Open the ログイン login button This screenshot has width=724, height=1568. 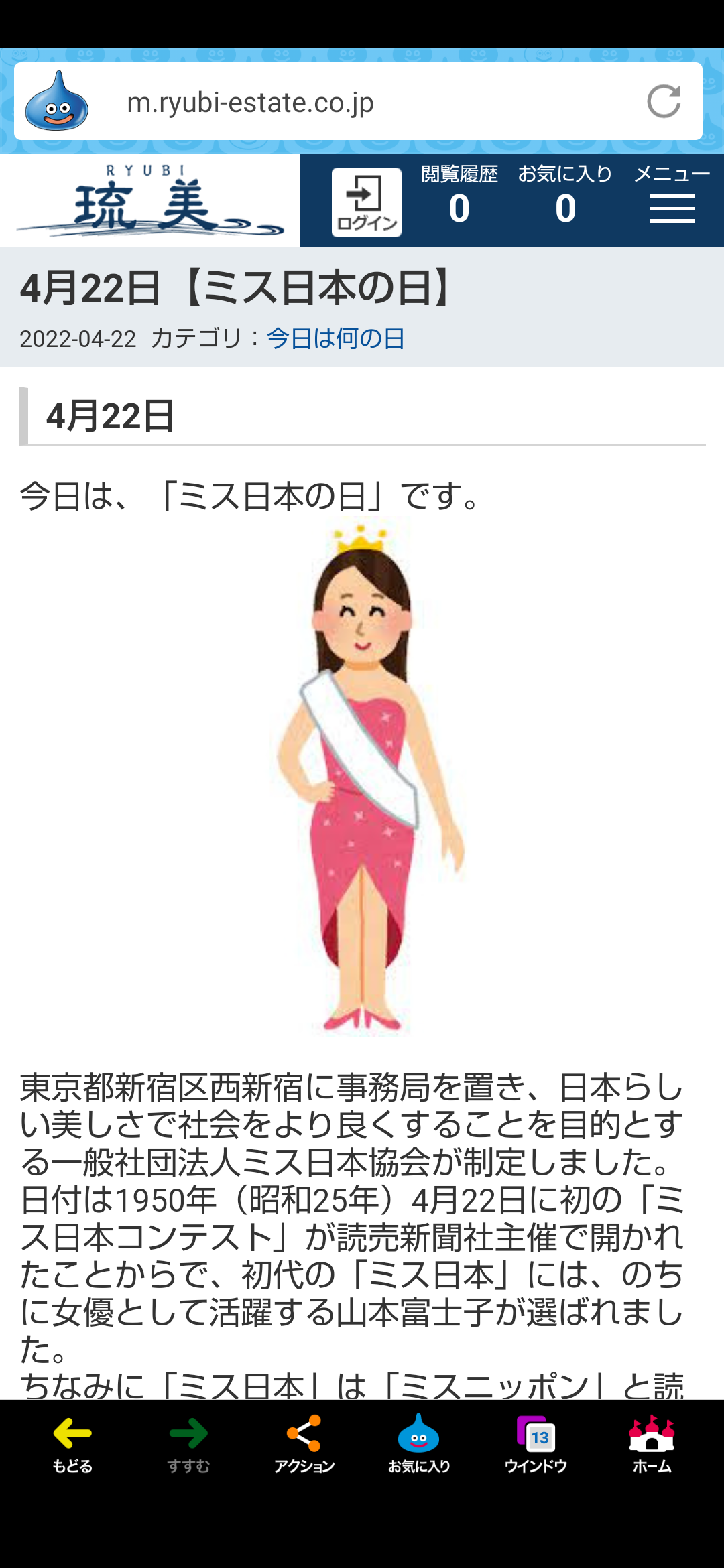pyautogui.click(x=367, y=202)
